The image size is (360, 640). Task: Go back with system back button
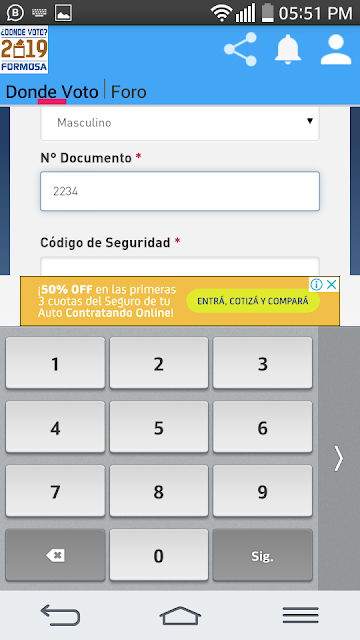[x=60, y=615]
